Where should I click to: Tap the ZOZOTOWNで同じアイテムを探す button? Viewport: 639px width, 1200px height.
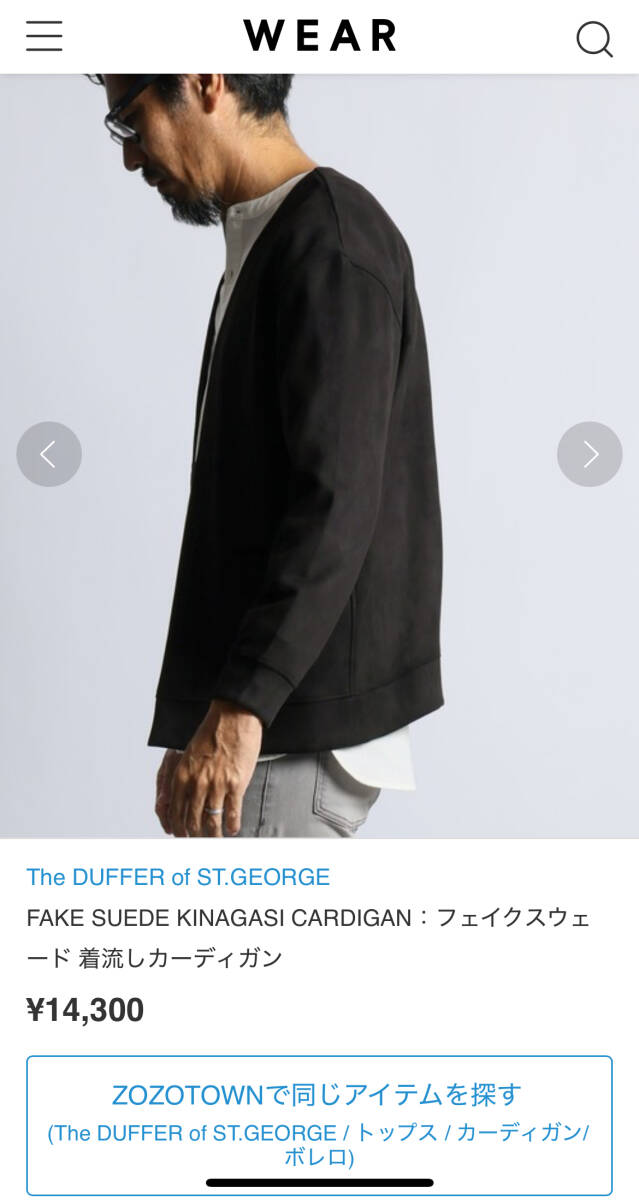[319, 1124]
